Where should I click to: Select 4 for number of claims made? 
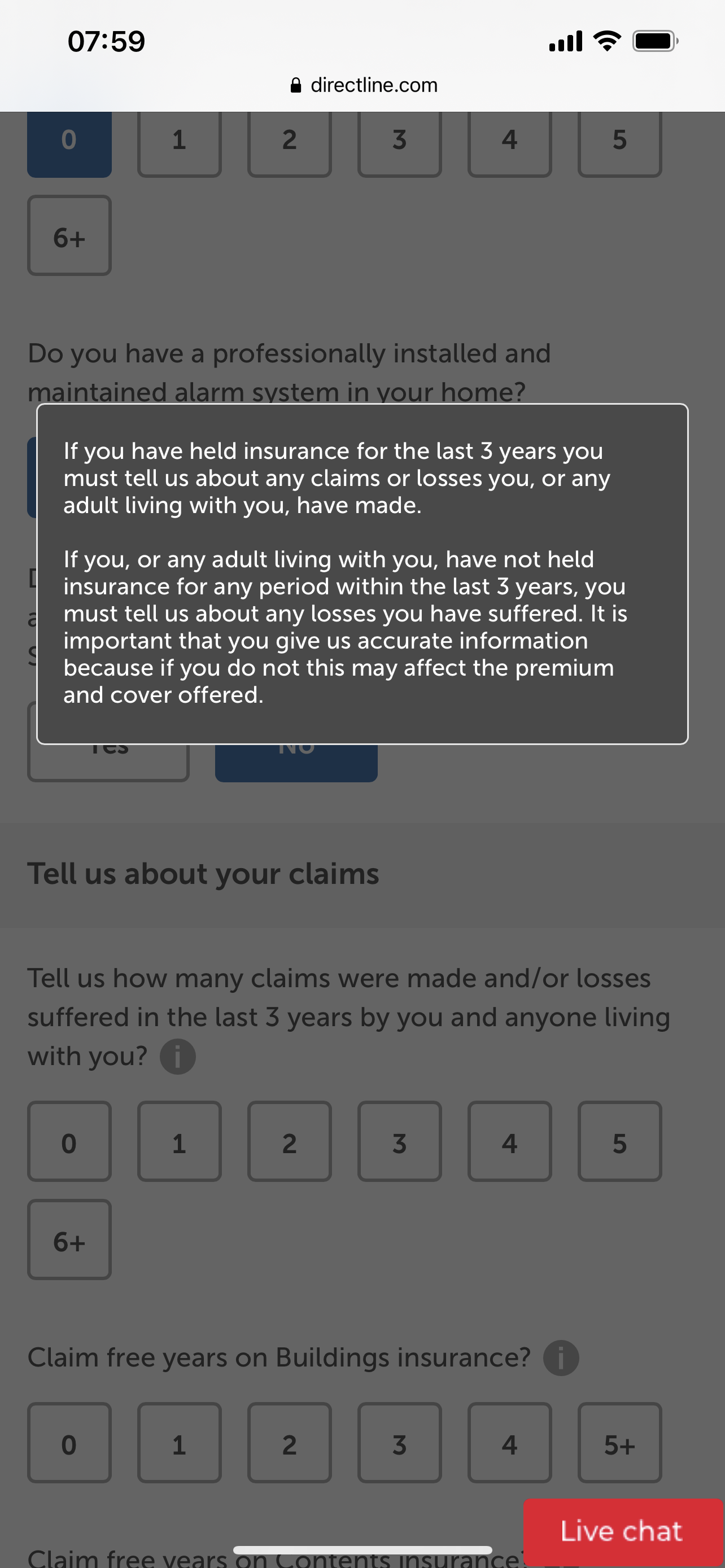click(509, 1141)
